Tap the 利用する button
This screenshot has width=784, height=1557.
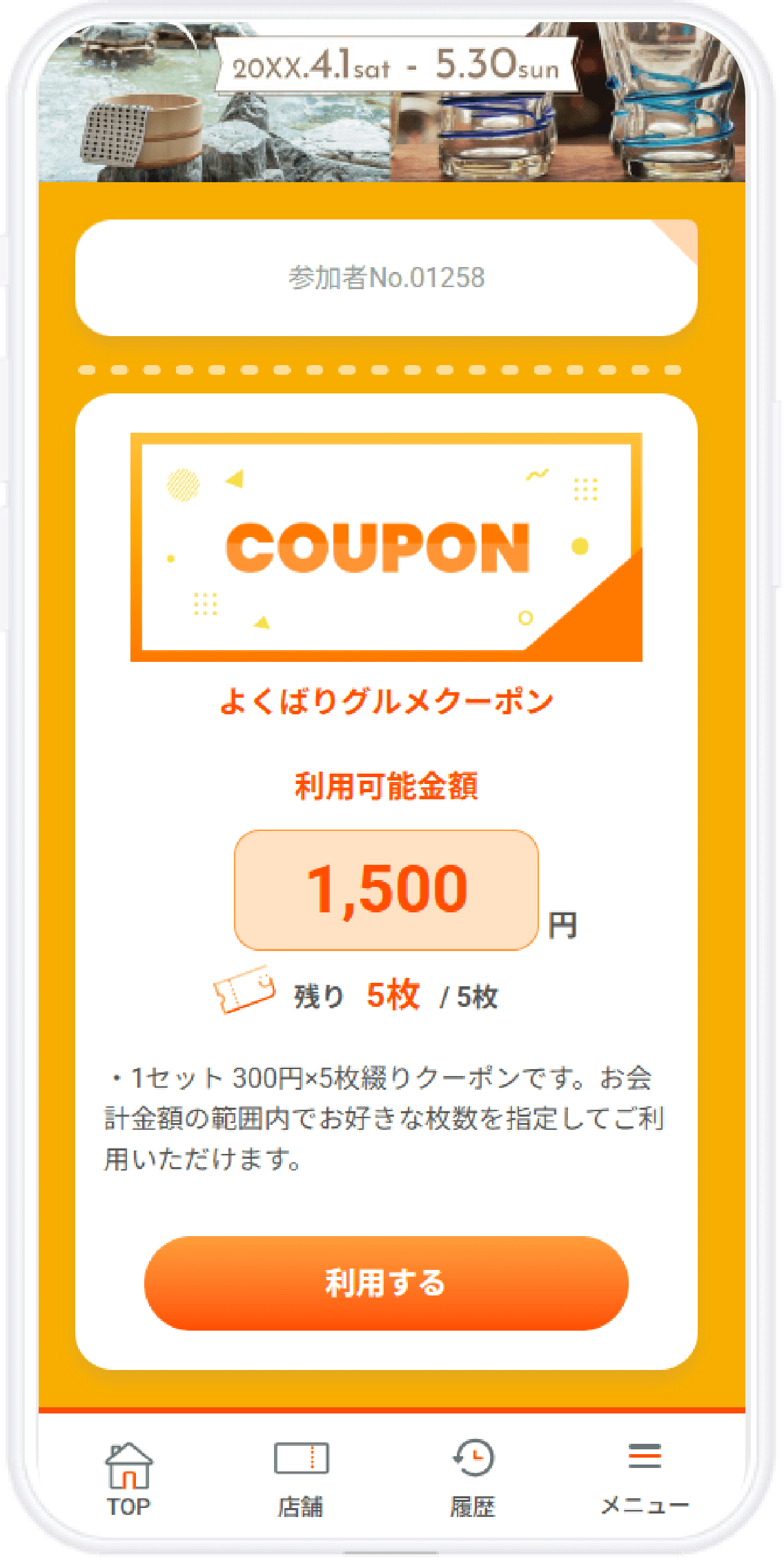[386, 1283]
